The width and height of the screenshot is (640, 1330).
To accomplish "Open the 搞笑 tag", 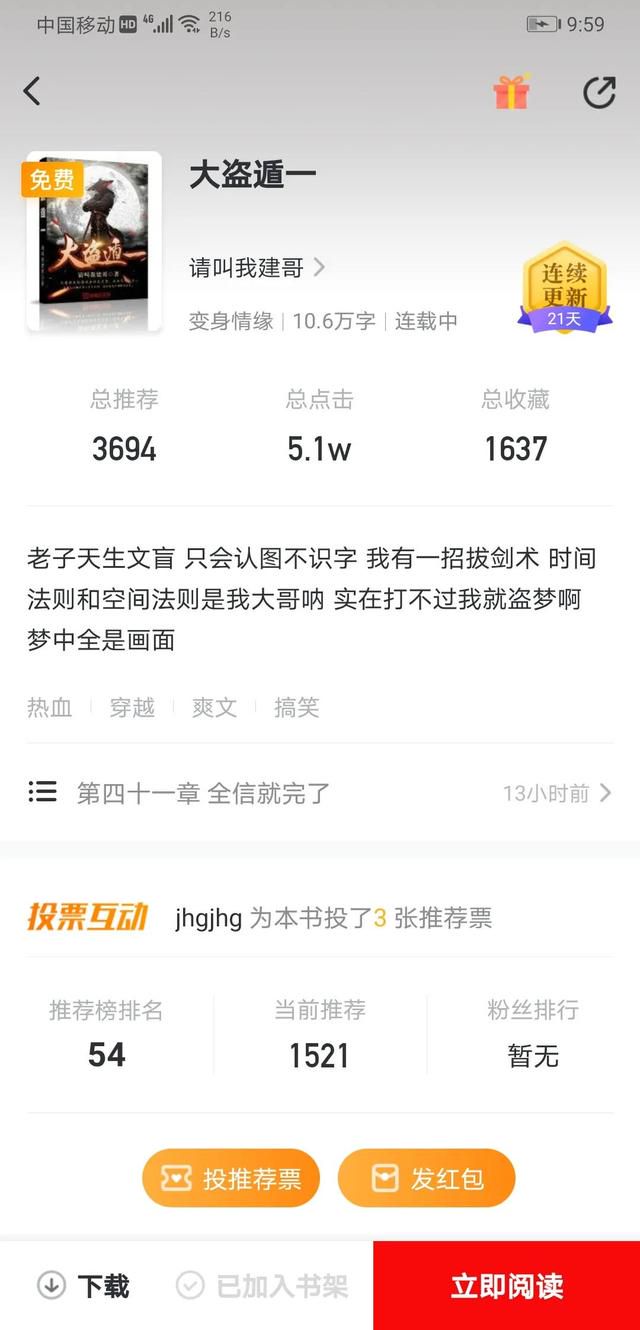I will click(296, 707).
